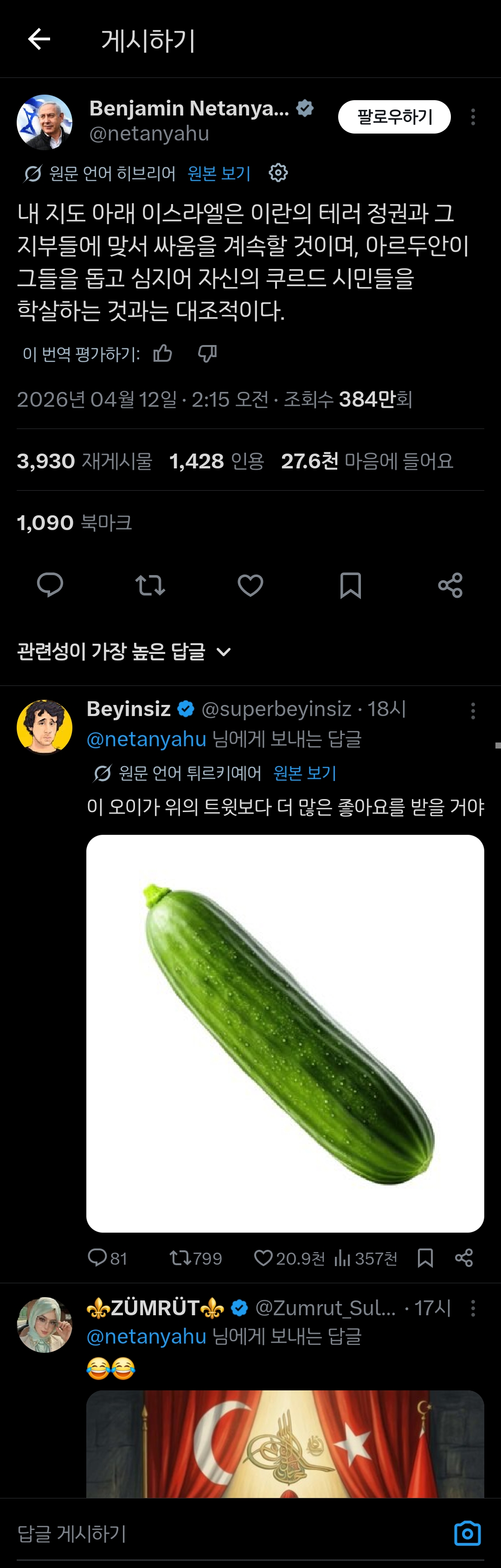501x1568 pixels.
Task: Tap 원본 보기 on the Hebrew post
Action: coord(219,174)
